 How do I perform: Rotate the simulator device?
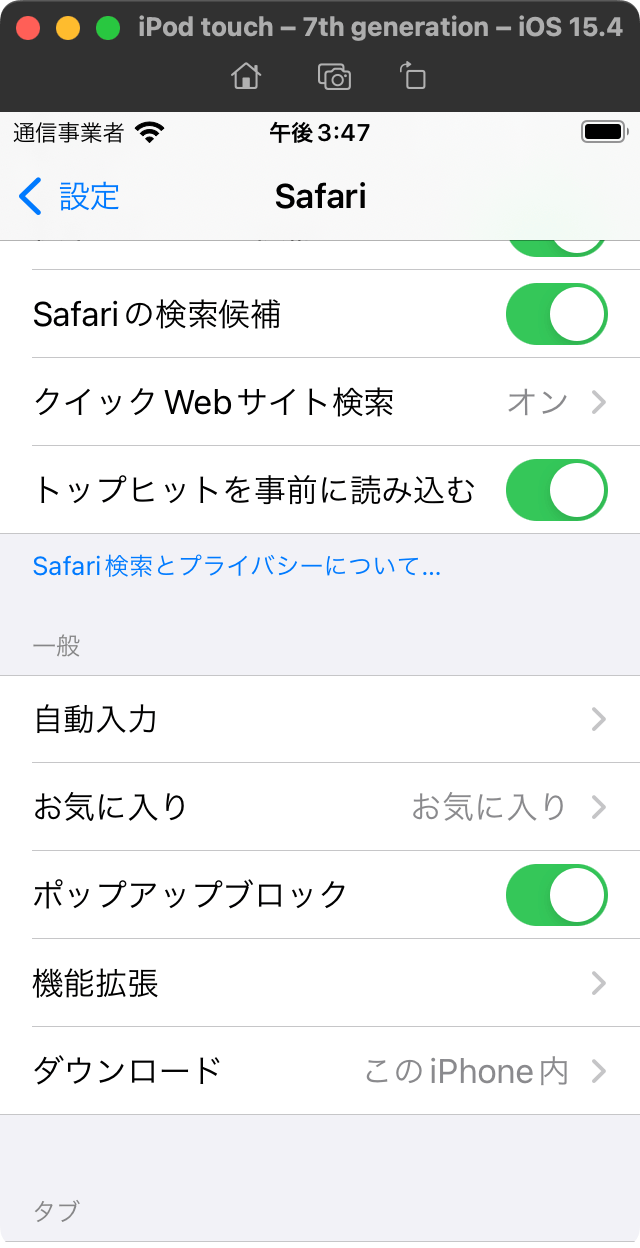tap(412, 75)
